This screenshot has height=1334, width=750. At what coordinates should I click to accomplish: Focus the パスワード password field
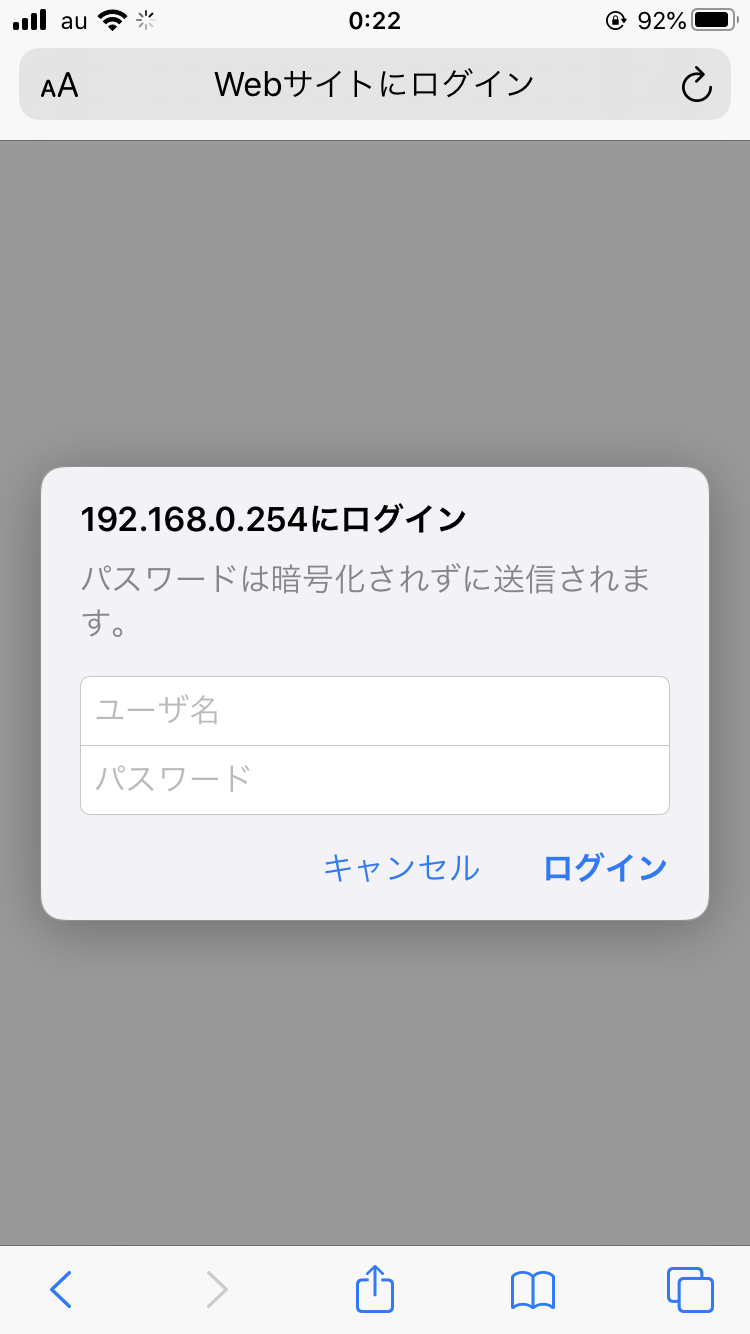[x=375, y=780]
